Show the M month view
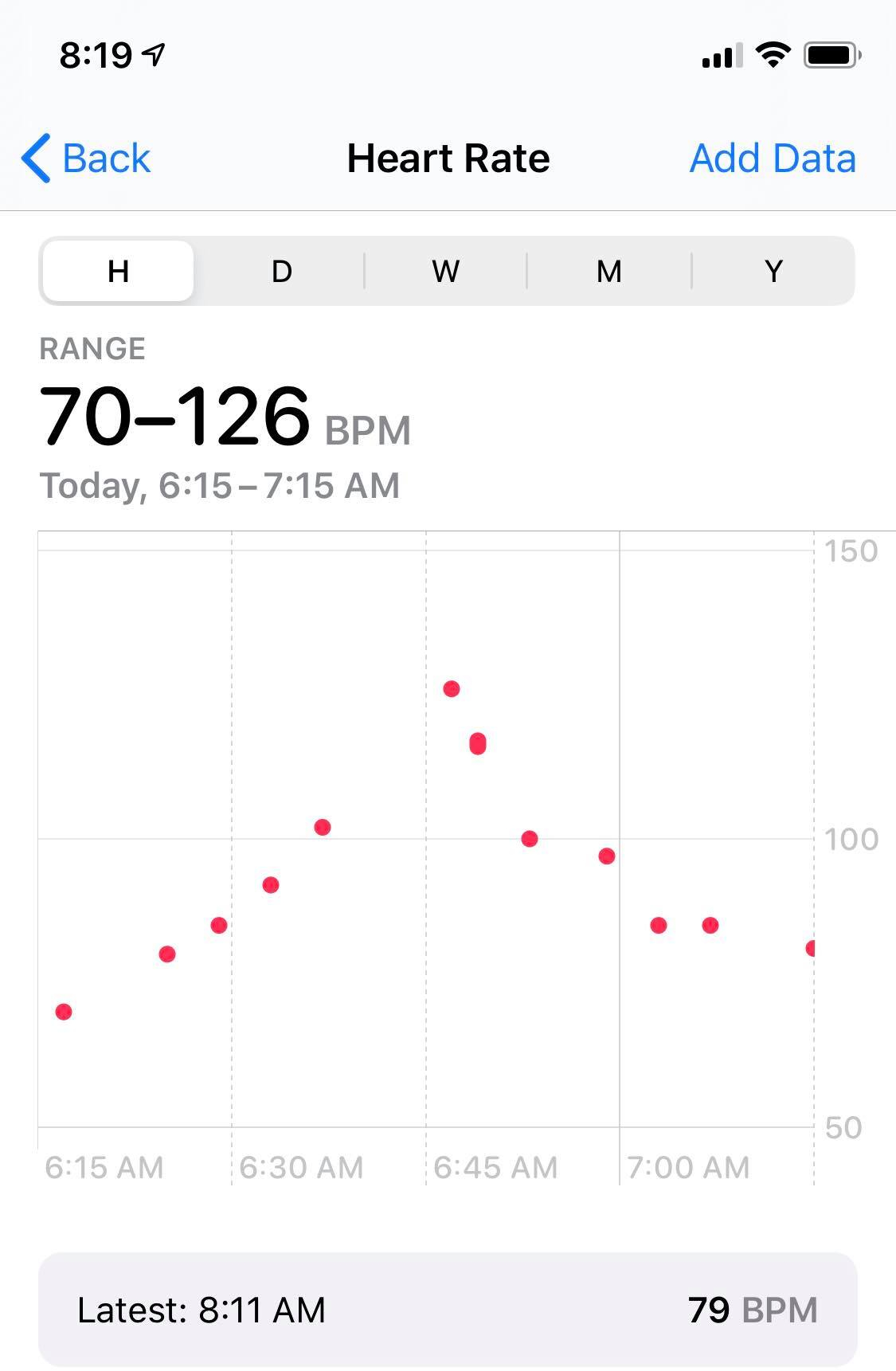Image resolution: width=896 pixels, height=1371 pixels. (x=609, y=272)
